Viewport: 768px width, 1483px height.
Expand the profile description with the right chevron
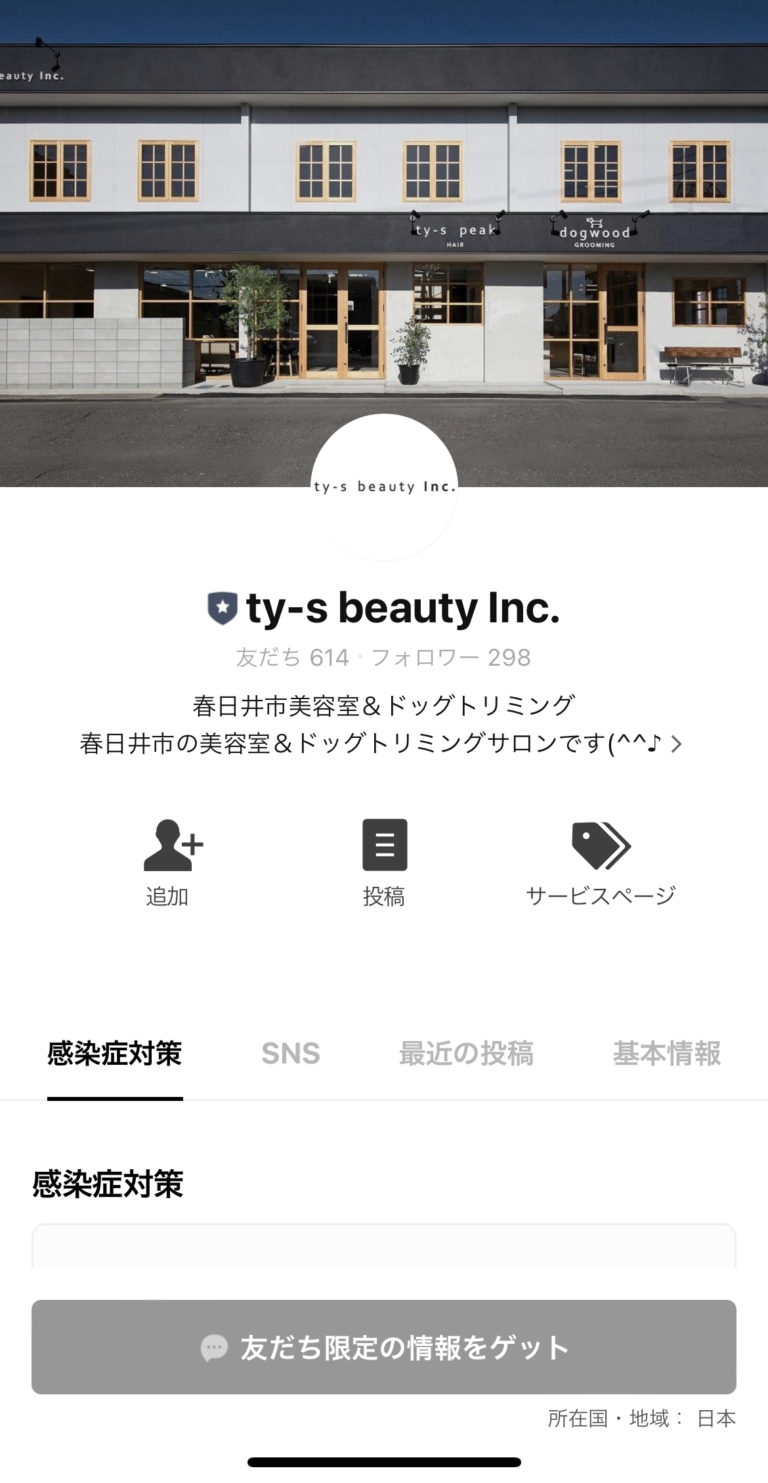coord(678,744)
